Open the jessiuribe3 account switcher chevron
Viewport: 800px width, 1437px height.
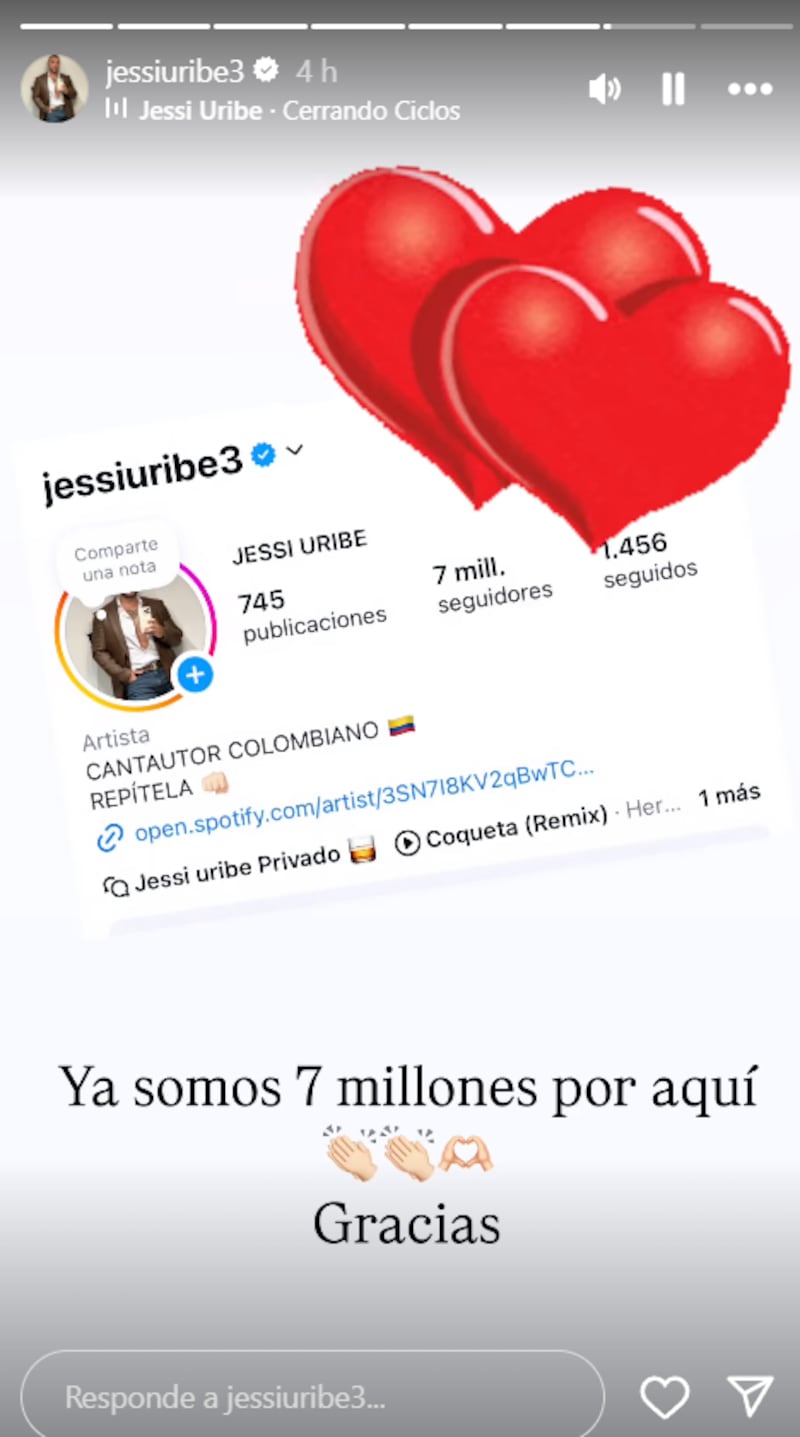tap(295, 452)
